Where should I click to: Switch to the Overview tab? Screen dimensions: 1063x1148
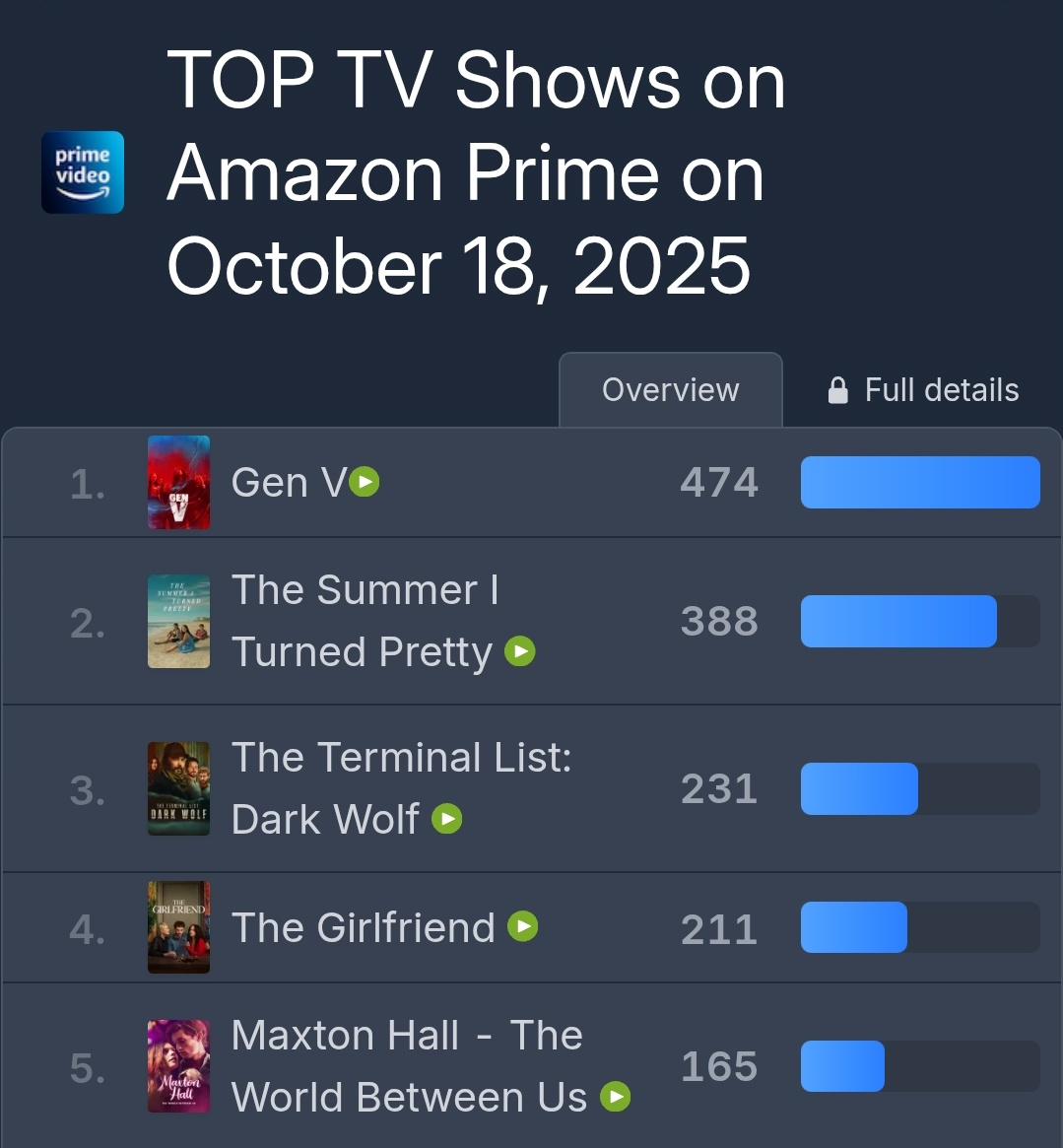point(670,390)
